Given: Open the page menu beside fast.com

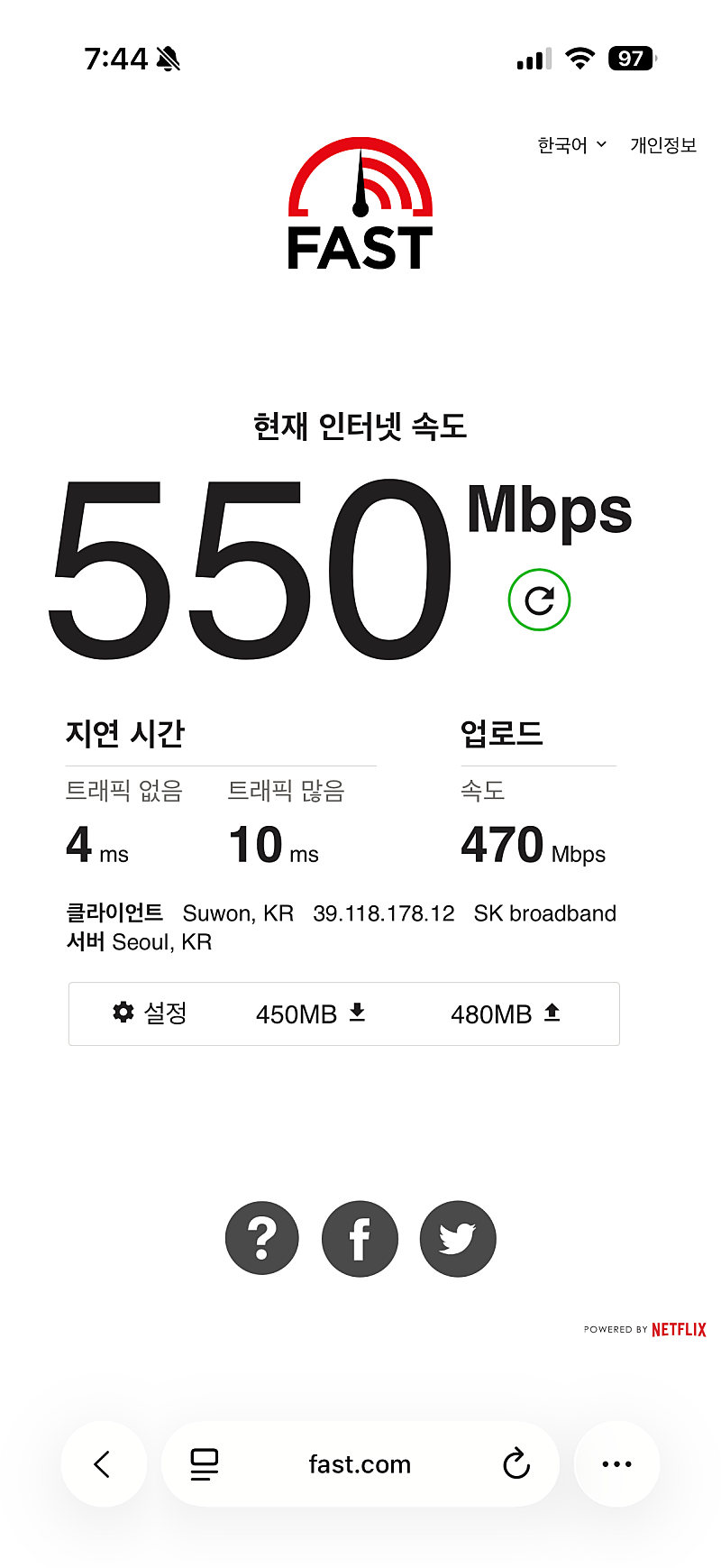Looking at the screenshot, I should pyautogui.click(x=205, y=1464).
